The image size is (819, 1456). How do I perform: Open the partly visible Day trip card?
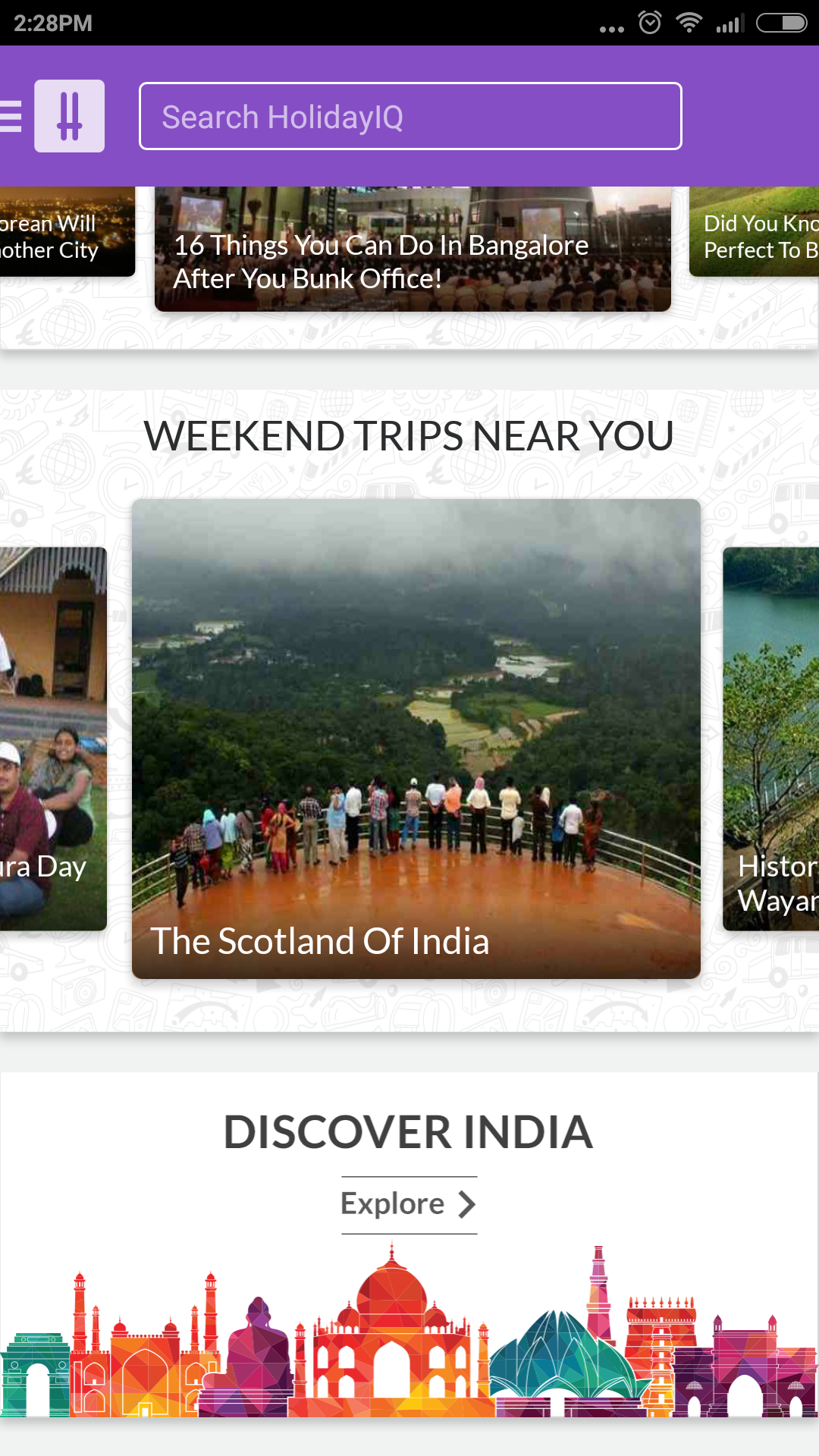click(53, 739)
